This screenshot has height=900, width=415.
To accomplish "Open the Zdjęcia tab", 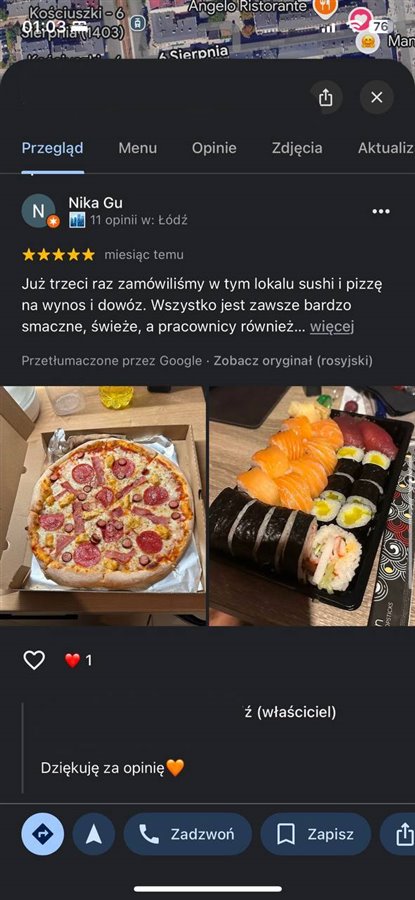I will tap(297, 148).
